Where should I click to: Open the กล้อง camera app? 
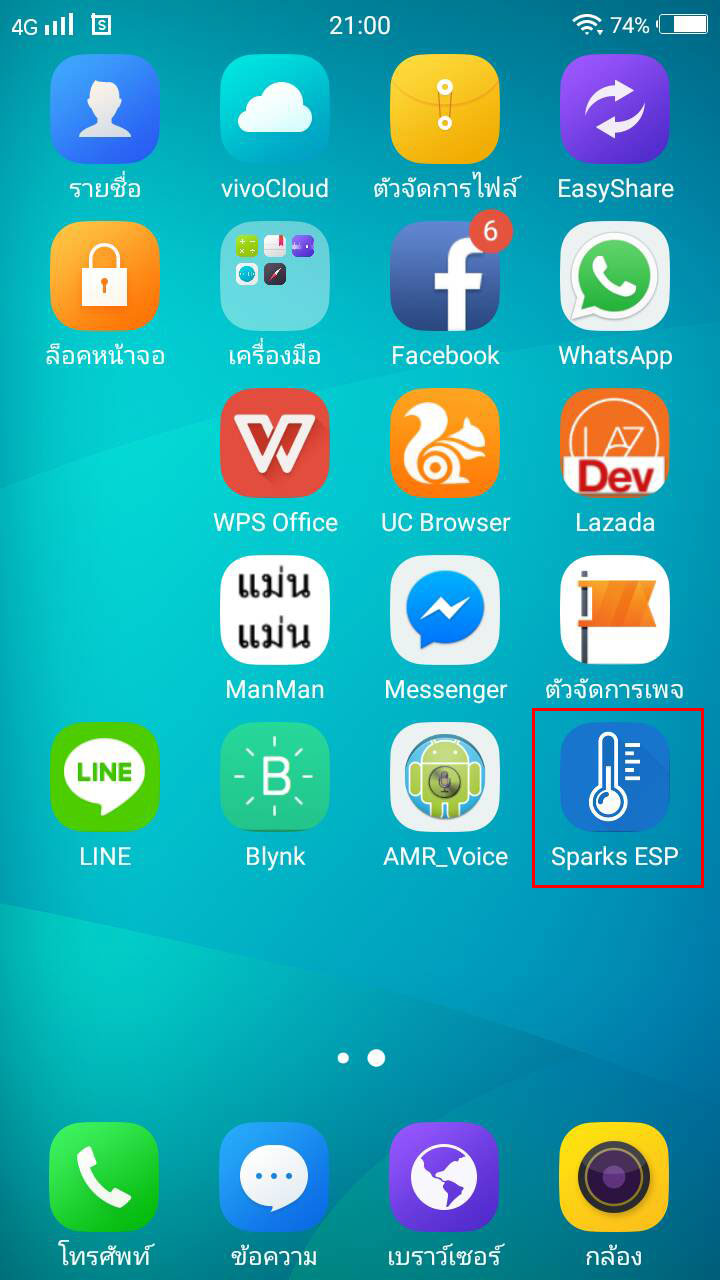click(x=614, y=1178)
